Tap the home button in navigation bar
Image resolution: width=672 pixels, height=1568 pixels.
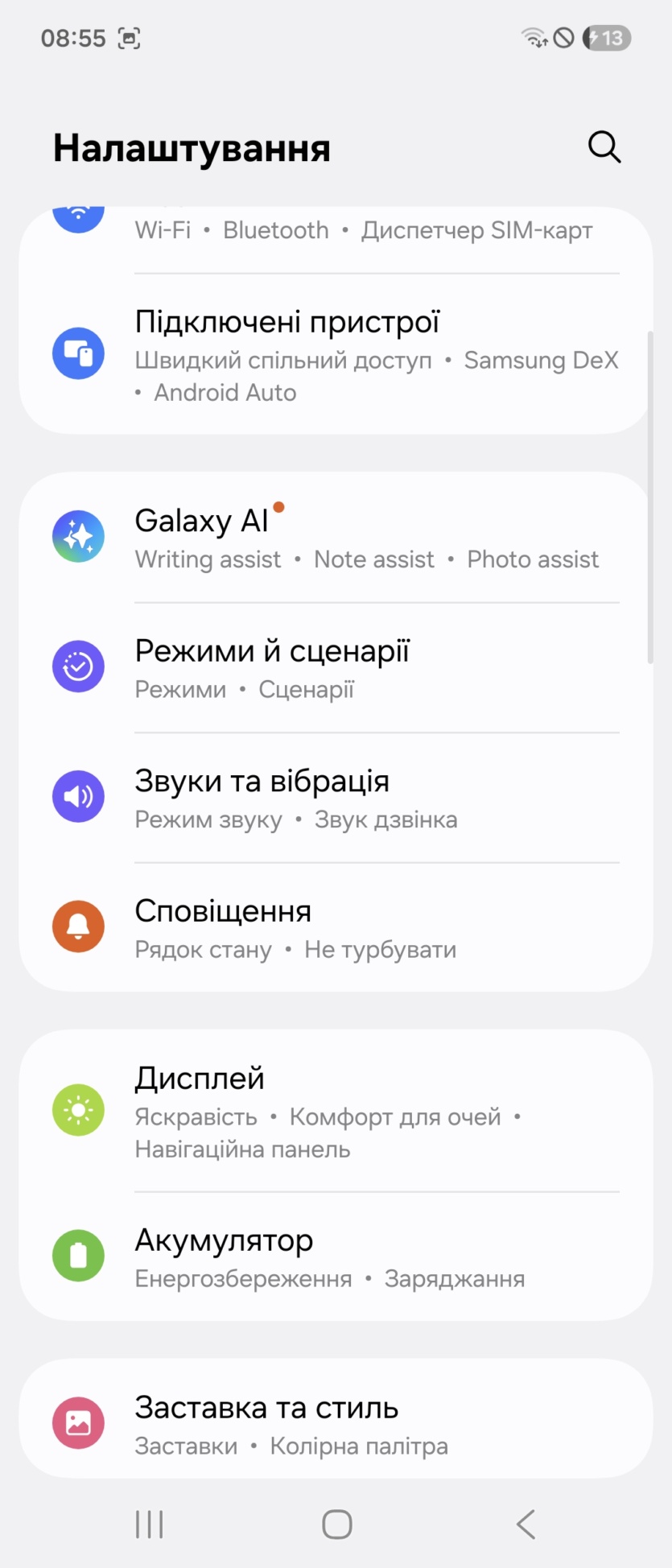pos(336,1524)
